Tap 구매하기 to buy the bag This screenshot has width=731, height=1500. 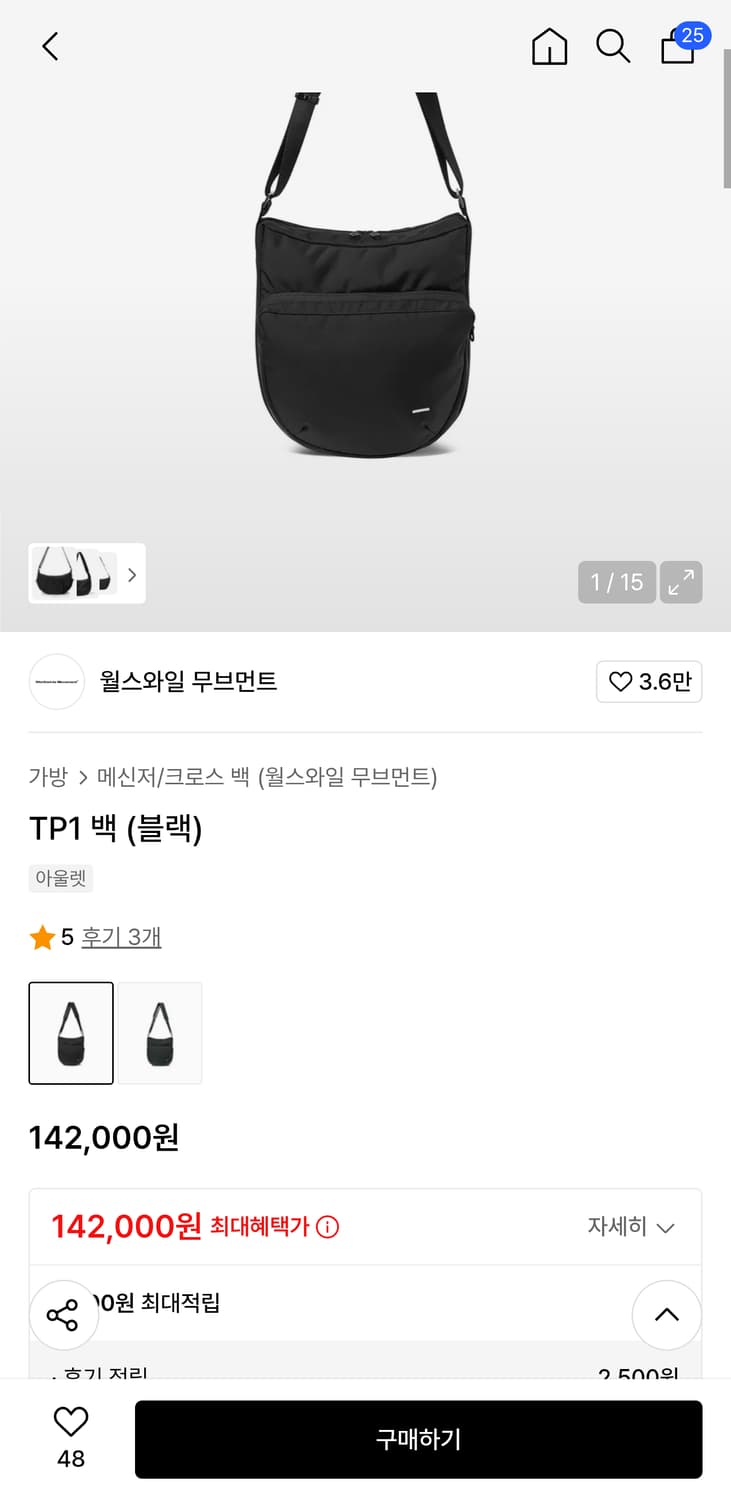coord(418,1439)
